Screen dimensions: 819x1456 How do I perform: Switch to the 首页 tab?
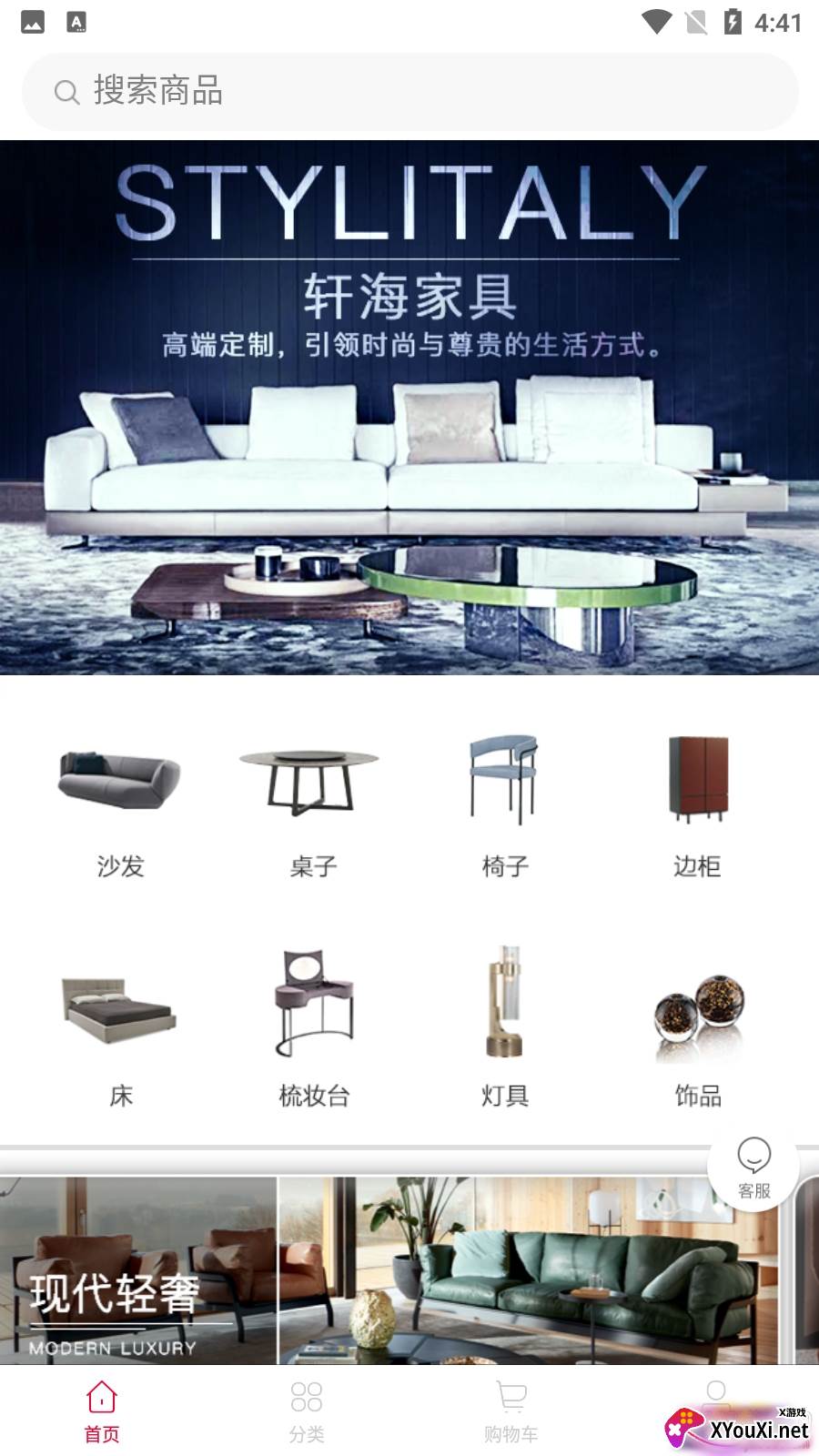click(102, 1412)
